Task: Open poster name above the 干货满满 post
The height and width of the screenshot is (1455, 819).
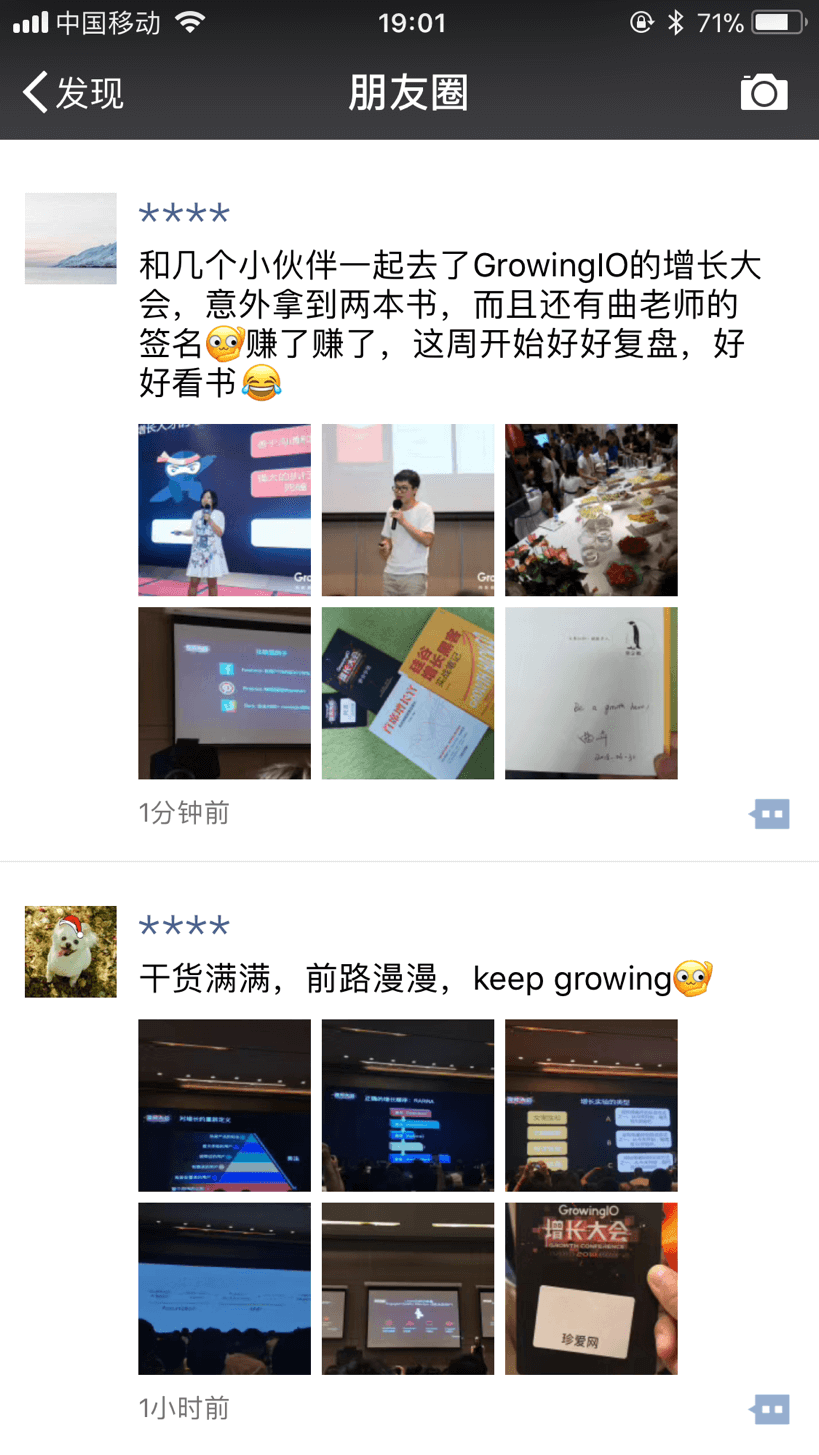Action: [184, 927]
